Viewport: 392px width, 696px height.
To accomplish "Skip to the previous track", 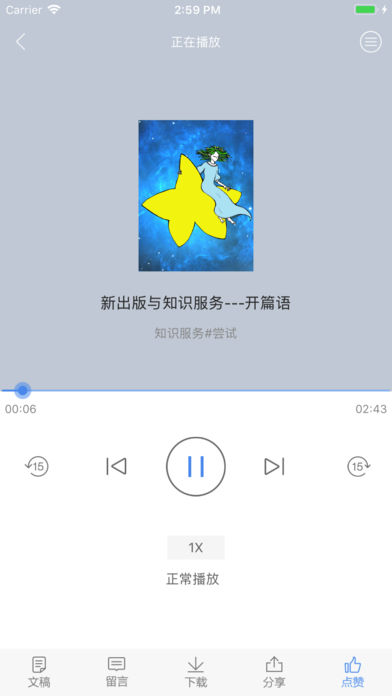I will (116, 467).
